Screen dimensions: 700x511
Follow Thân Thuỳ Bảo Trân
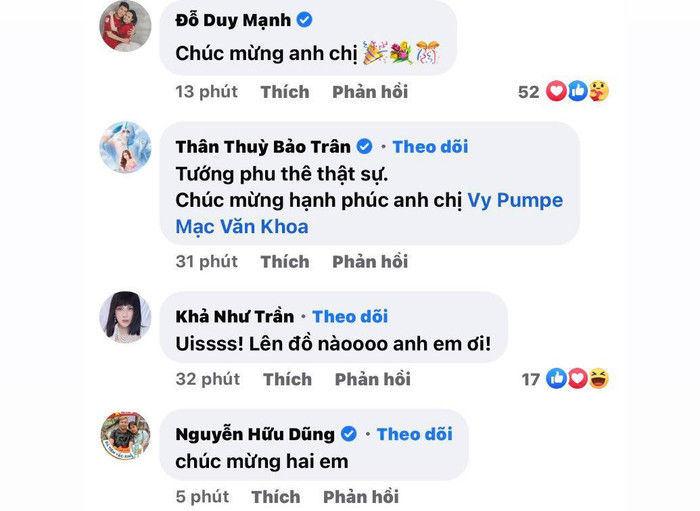tap(430, 146)
